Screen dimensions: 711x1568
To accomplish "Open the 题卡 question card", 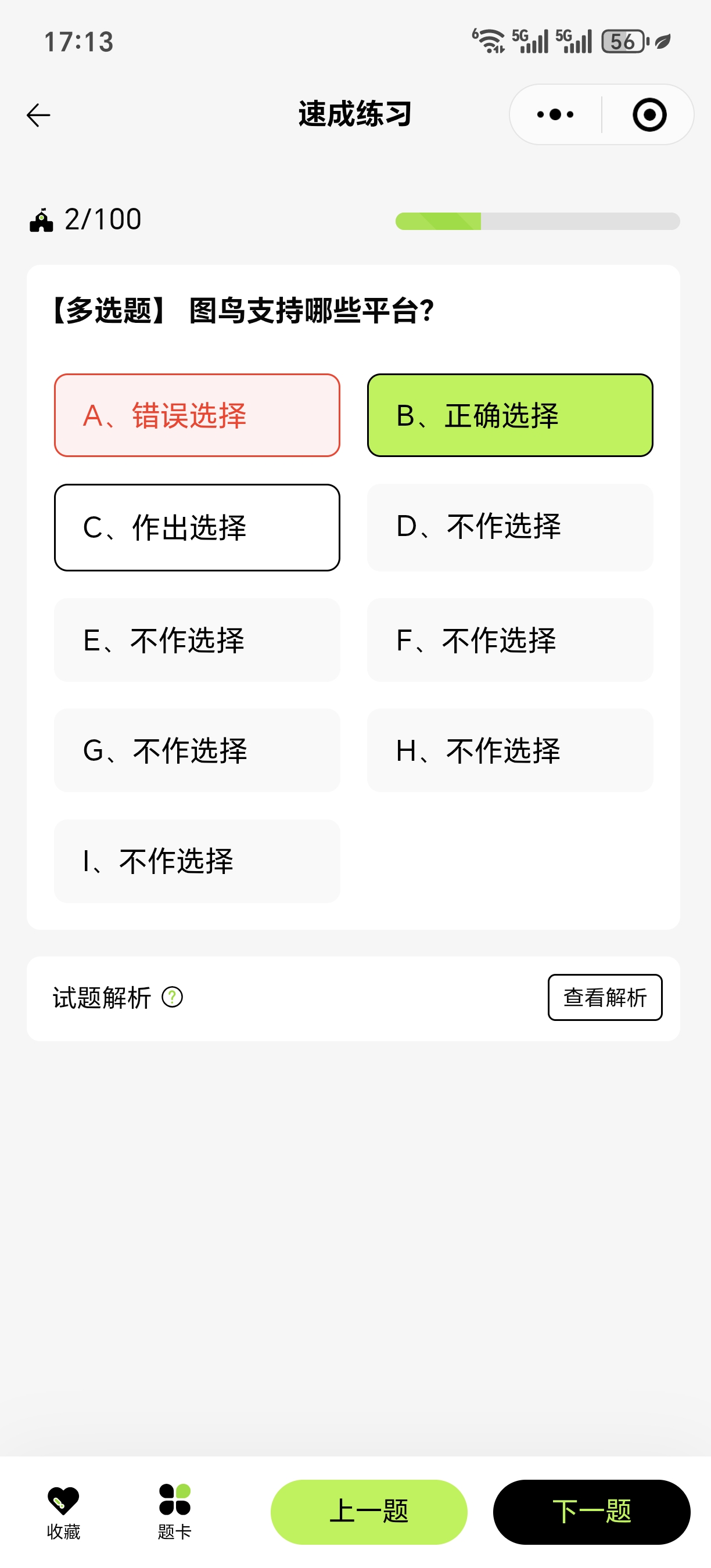I will (175, 1512).
